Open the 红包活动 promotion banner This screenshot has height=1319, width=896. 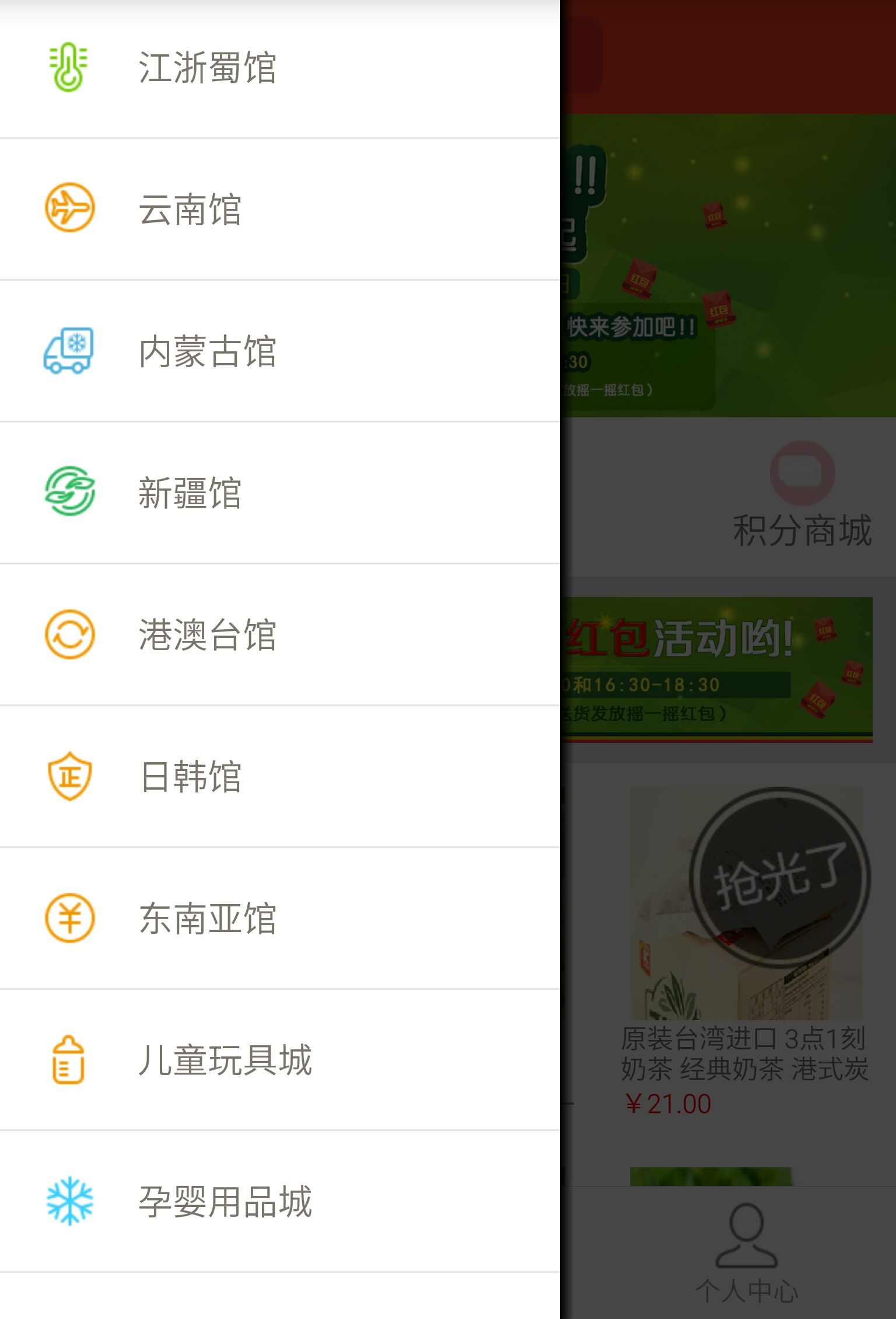coord(717,669)
